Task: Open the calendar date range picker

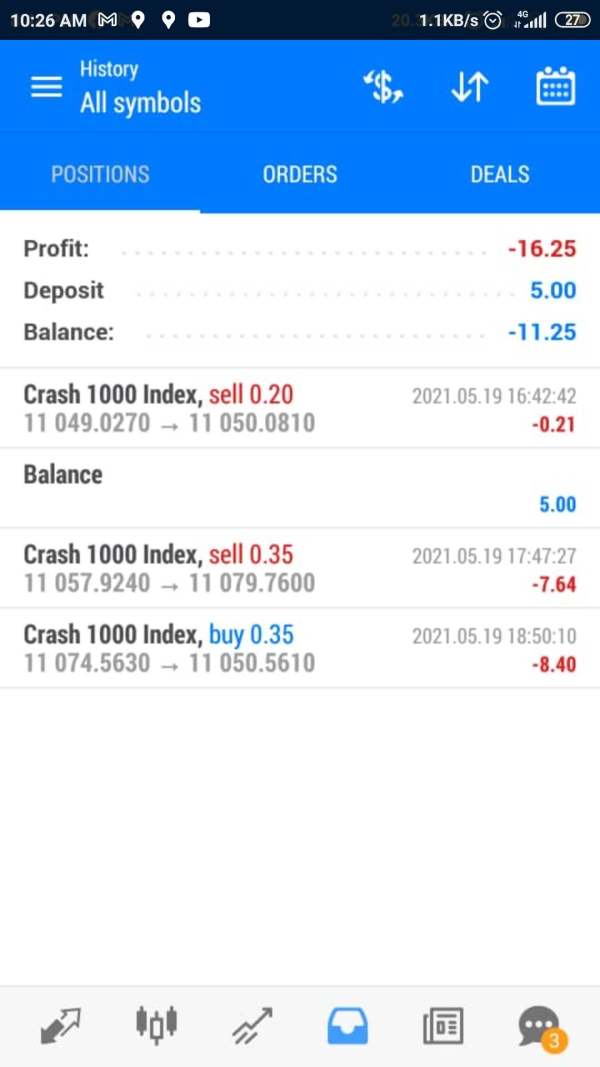Action: (555, 87)
